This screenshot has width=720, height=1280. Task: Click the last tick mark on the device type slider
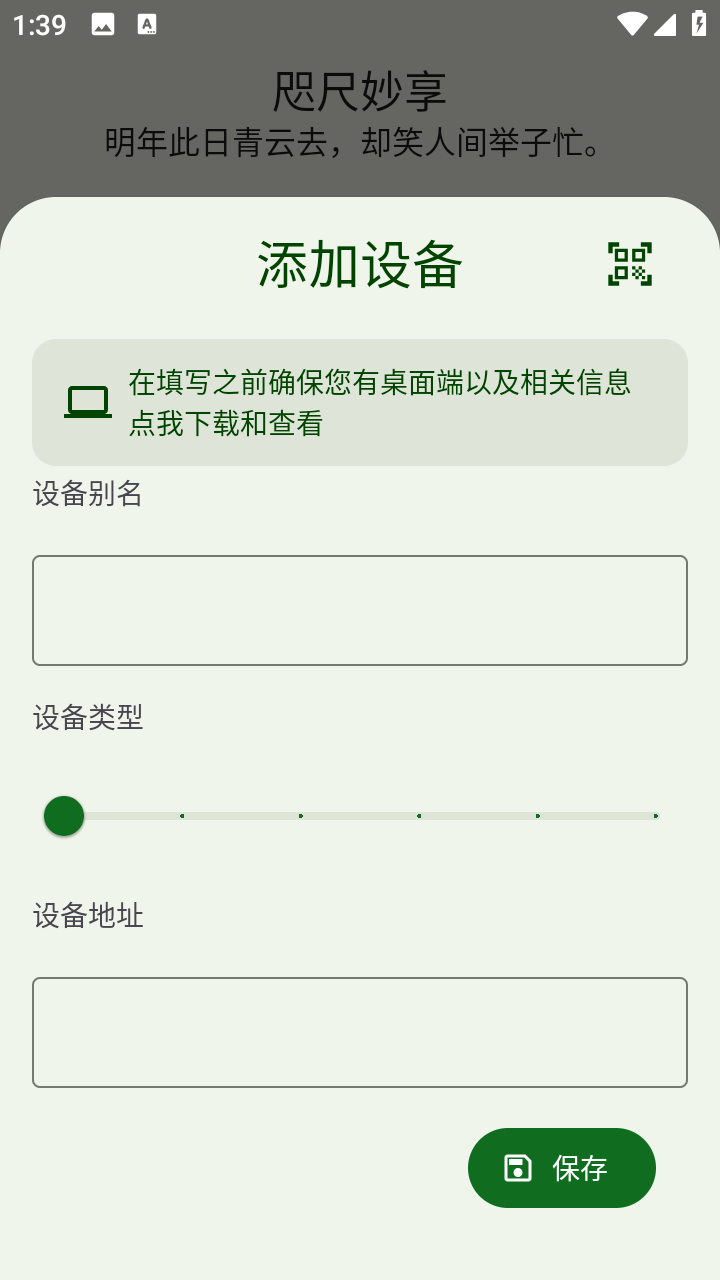click(655, 816)
